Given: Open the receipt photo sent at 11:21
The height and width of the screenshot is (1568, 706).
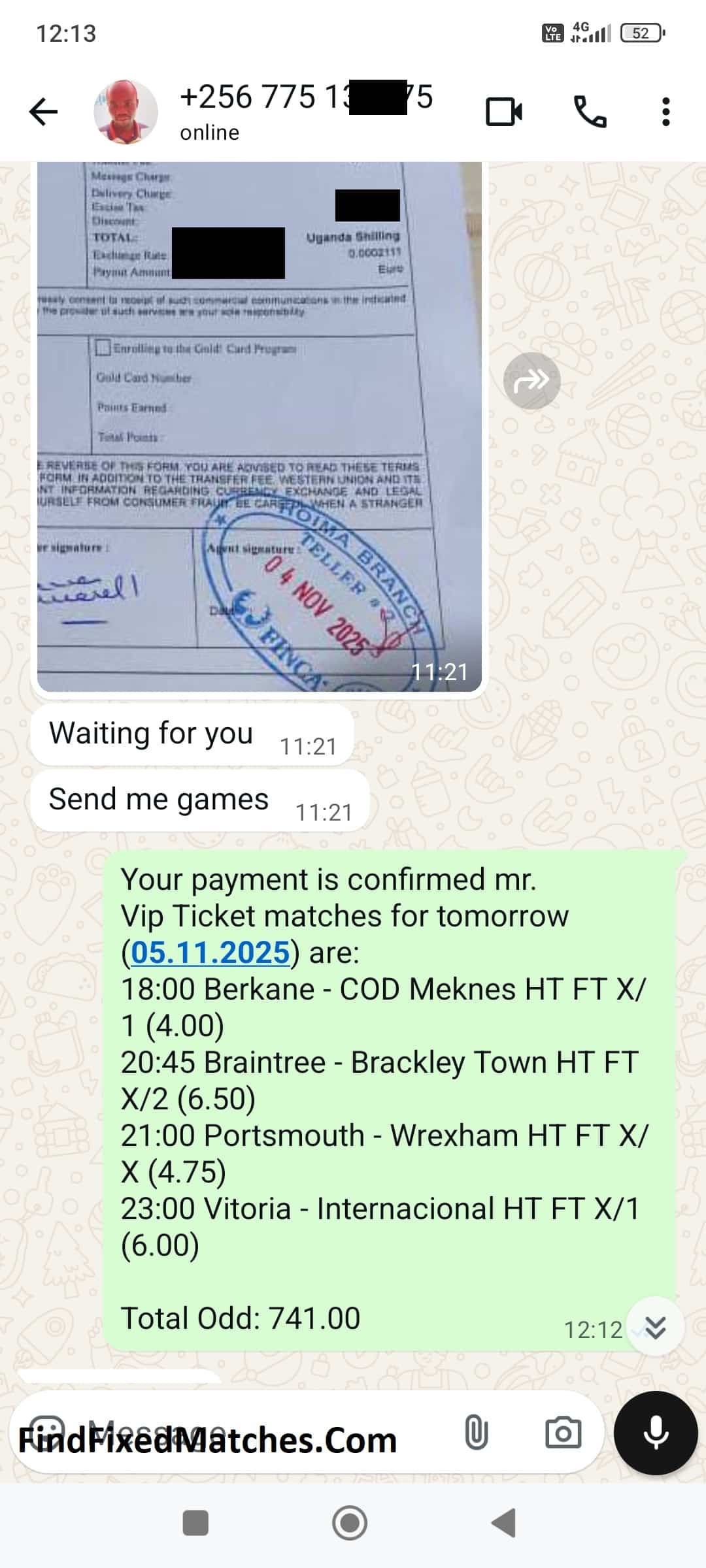Looking at the screenshot, I should pyautogui.click(x=260, y=425).
